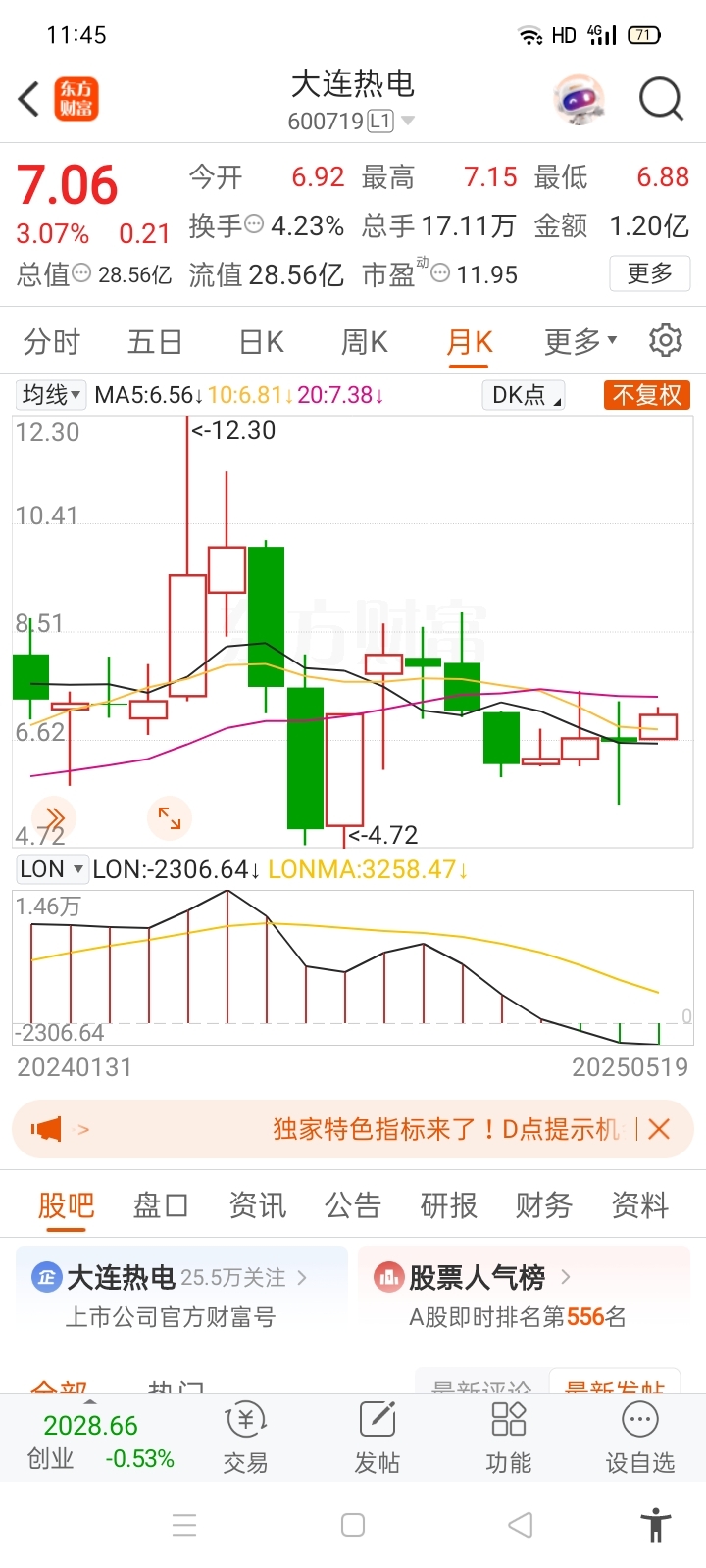Open chart settings gear icon
The width and height of the screenshot is (706, 1568).
(666, 340)
